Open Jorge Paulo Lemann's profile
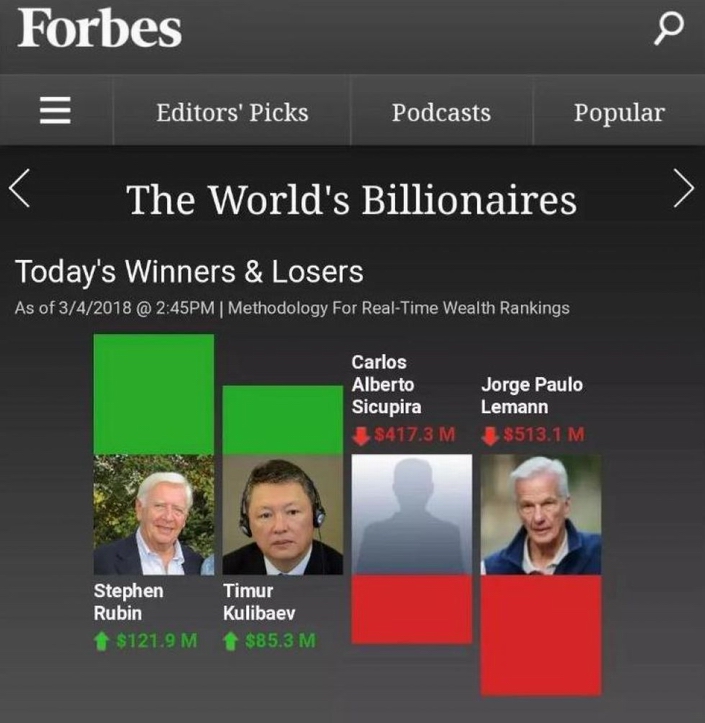The width and height of the screenshot is (705, 723). click(541, 515)
